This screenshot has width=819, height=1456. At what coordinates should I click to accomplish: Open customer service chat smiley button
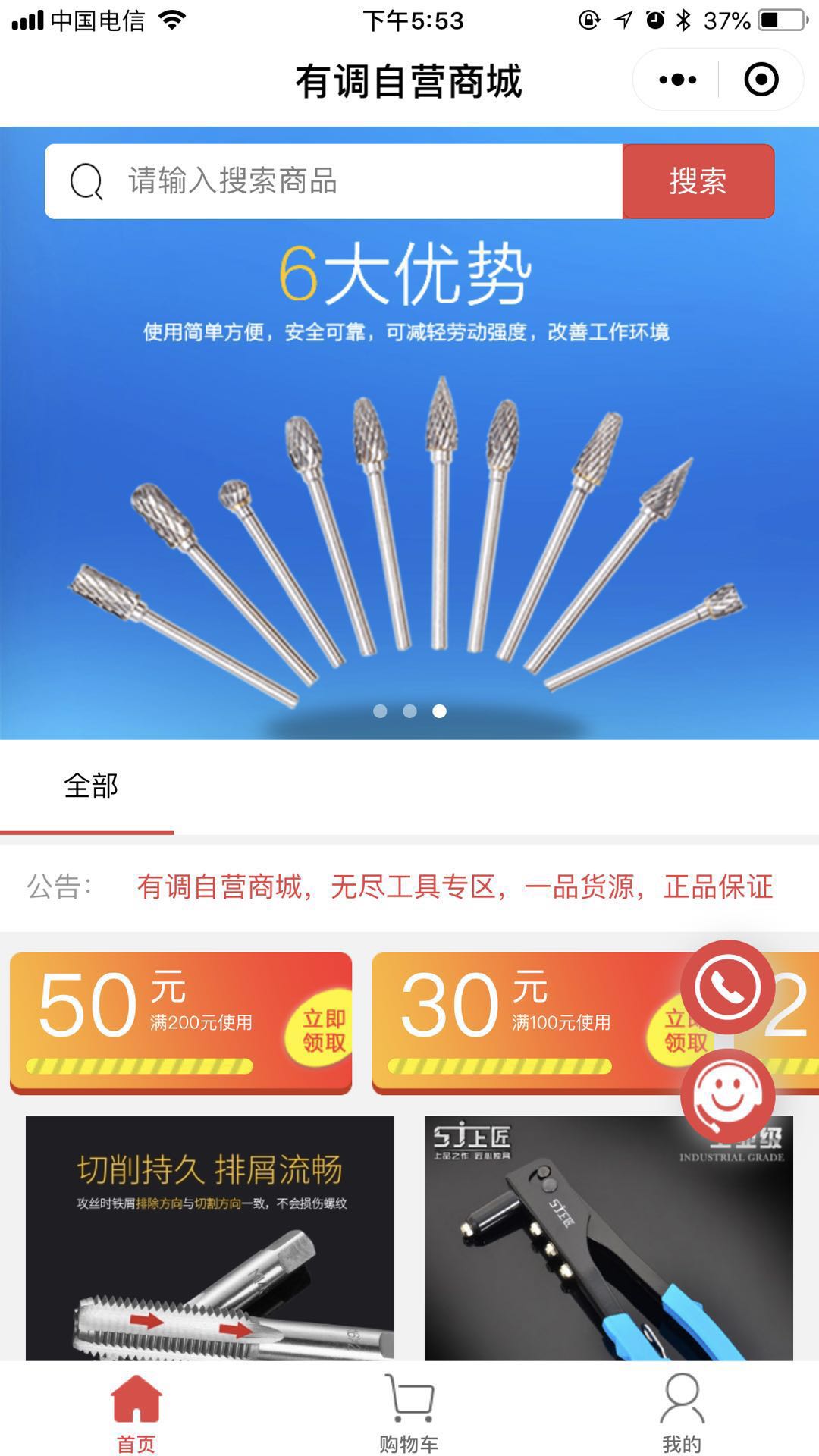(727, 1096)
